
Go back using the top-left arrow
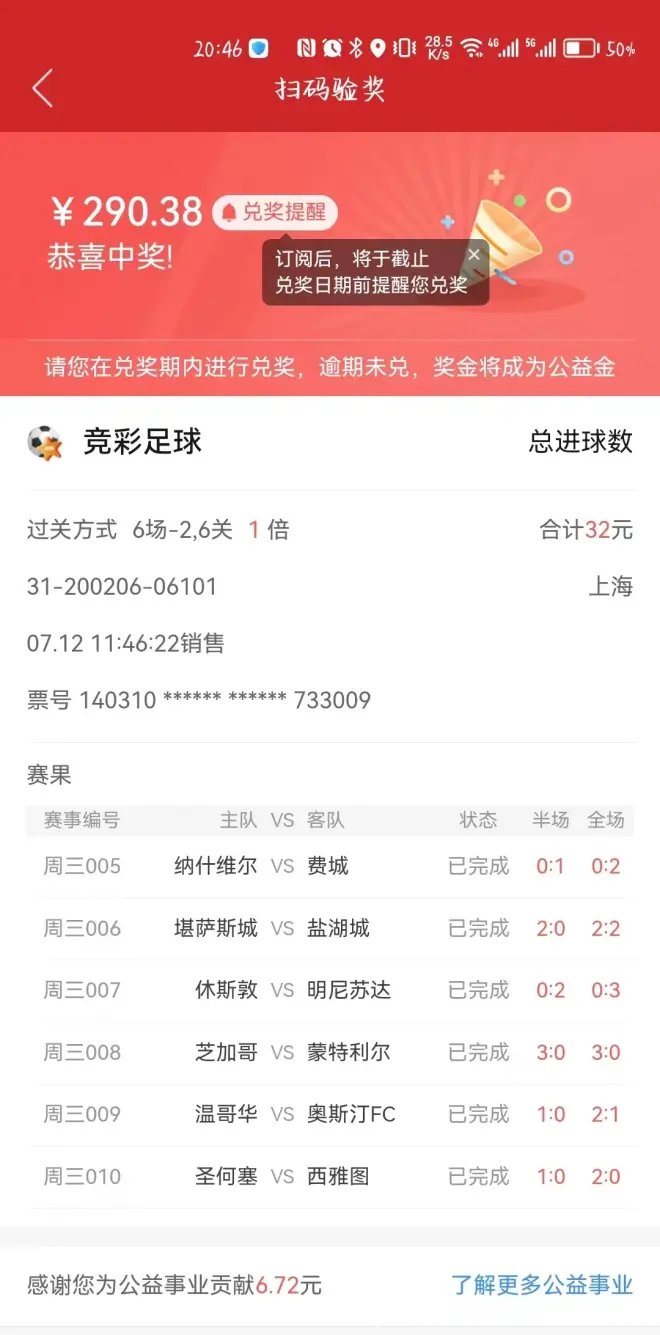pyautogui.click(x=42, y=89)
